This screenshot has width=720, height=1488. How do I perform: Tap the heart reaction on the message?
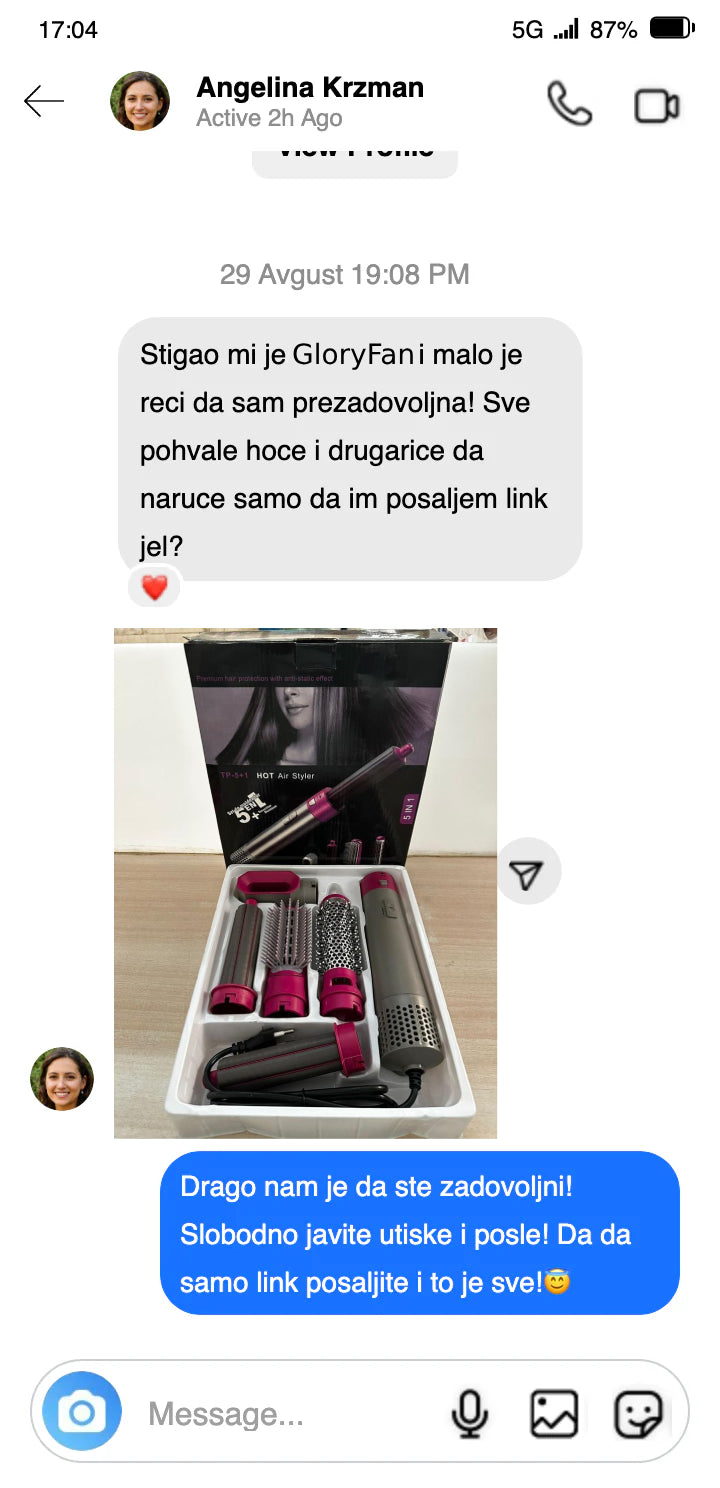tap(154, 588)
